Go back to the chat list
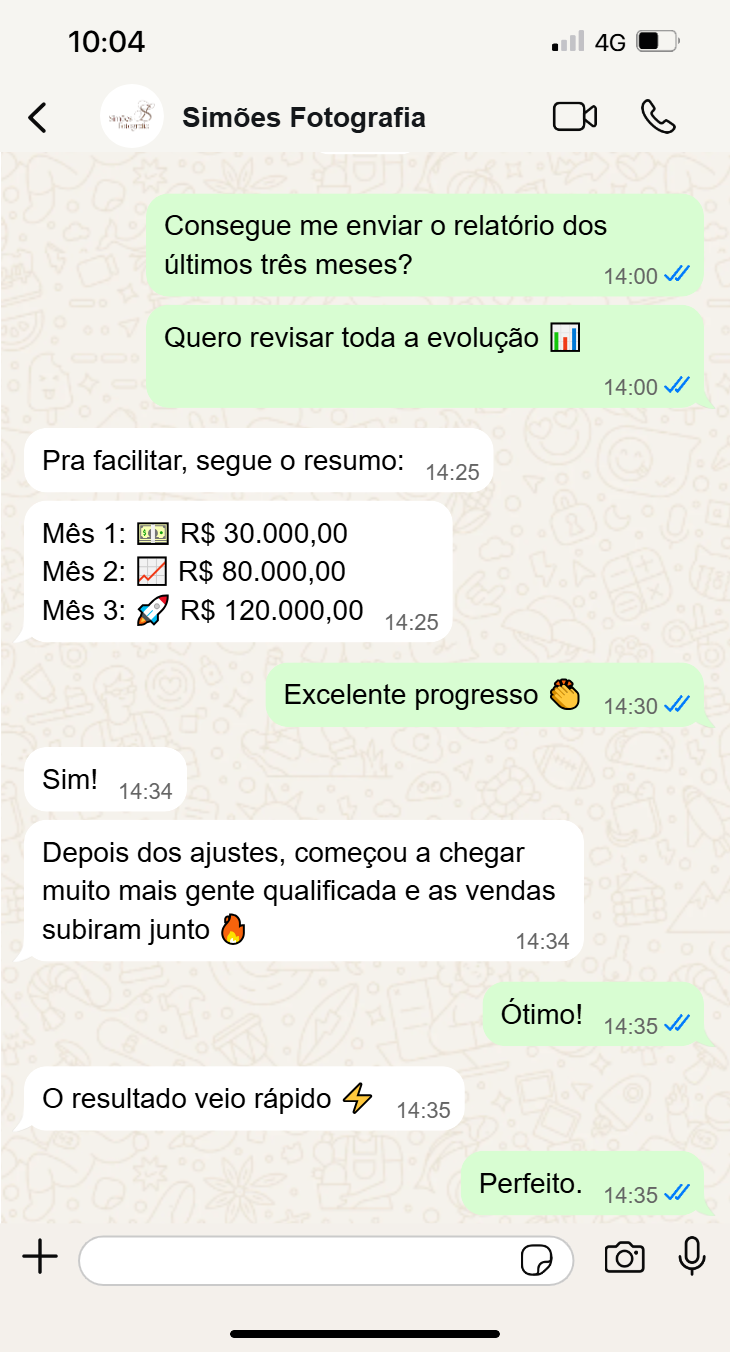Viewport: 730px width, 1352px height. tap(37, 118)
